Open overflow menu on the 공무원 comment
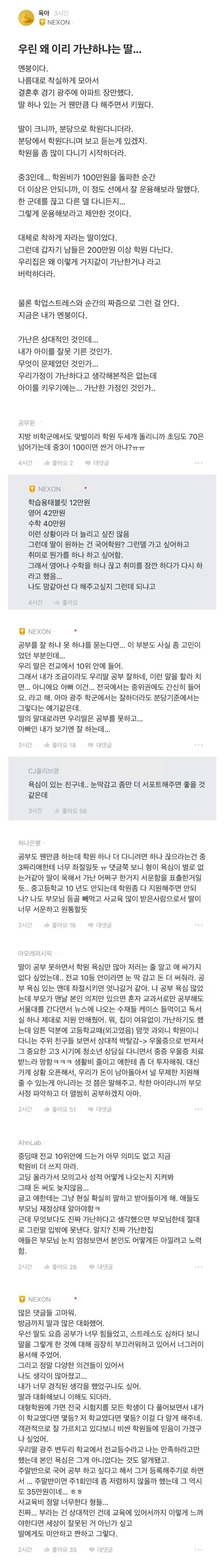The width and height of the screenshot is (224, 1568). click(x=199, y=463)
